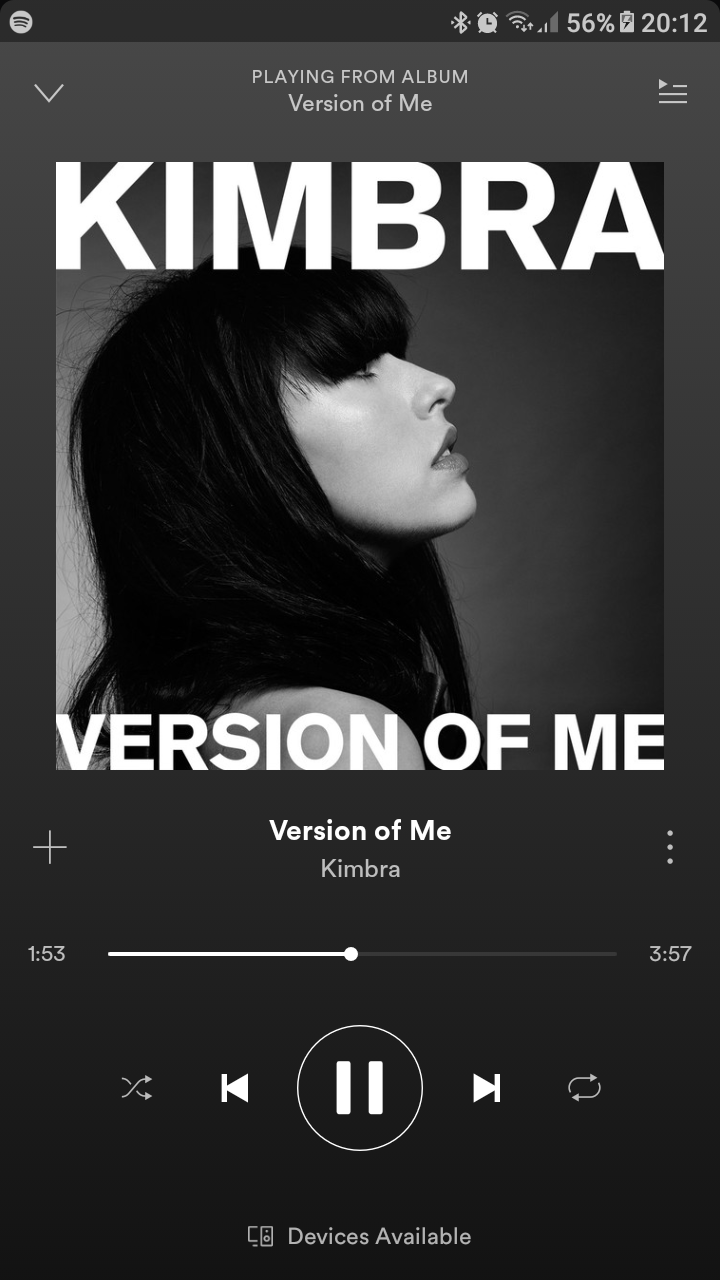The height and width of the screenshot is (1280, 720).
Task: Turn on repeat mode
Action: [x=584, y=1087]
